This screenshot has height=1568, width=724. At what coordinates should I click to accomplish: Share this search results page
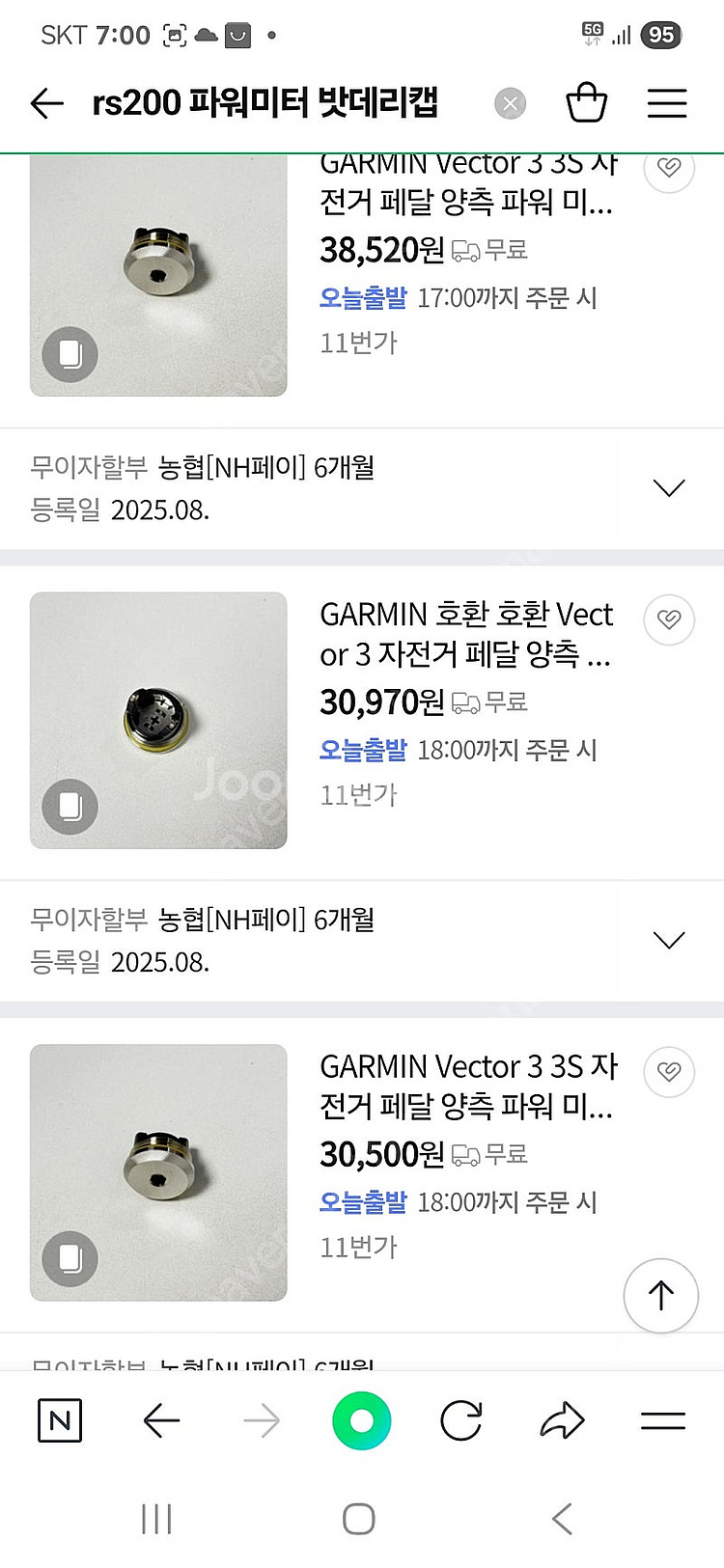(563, 1420)
